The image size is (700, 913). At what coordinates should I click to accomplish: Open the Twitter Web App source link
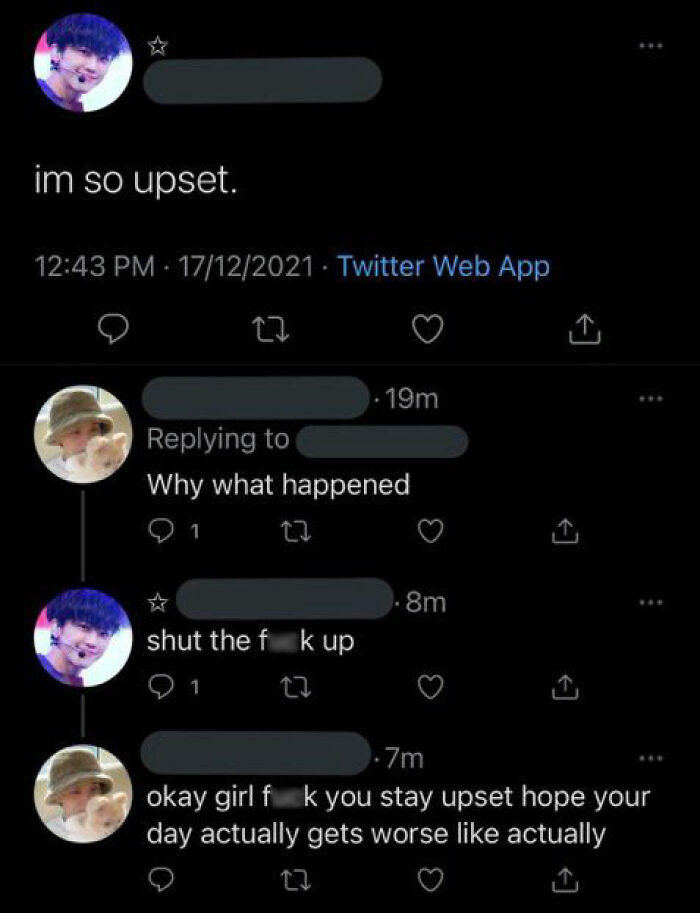443,266
